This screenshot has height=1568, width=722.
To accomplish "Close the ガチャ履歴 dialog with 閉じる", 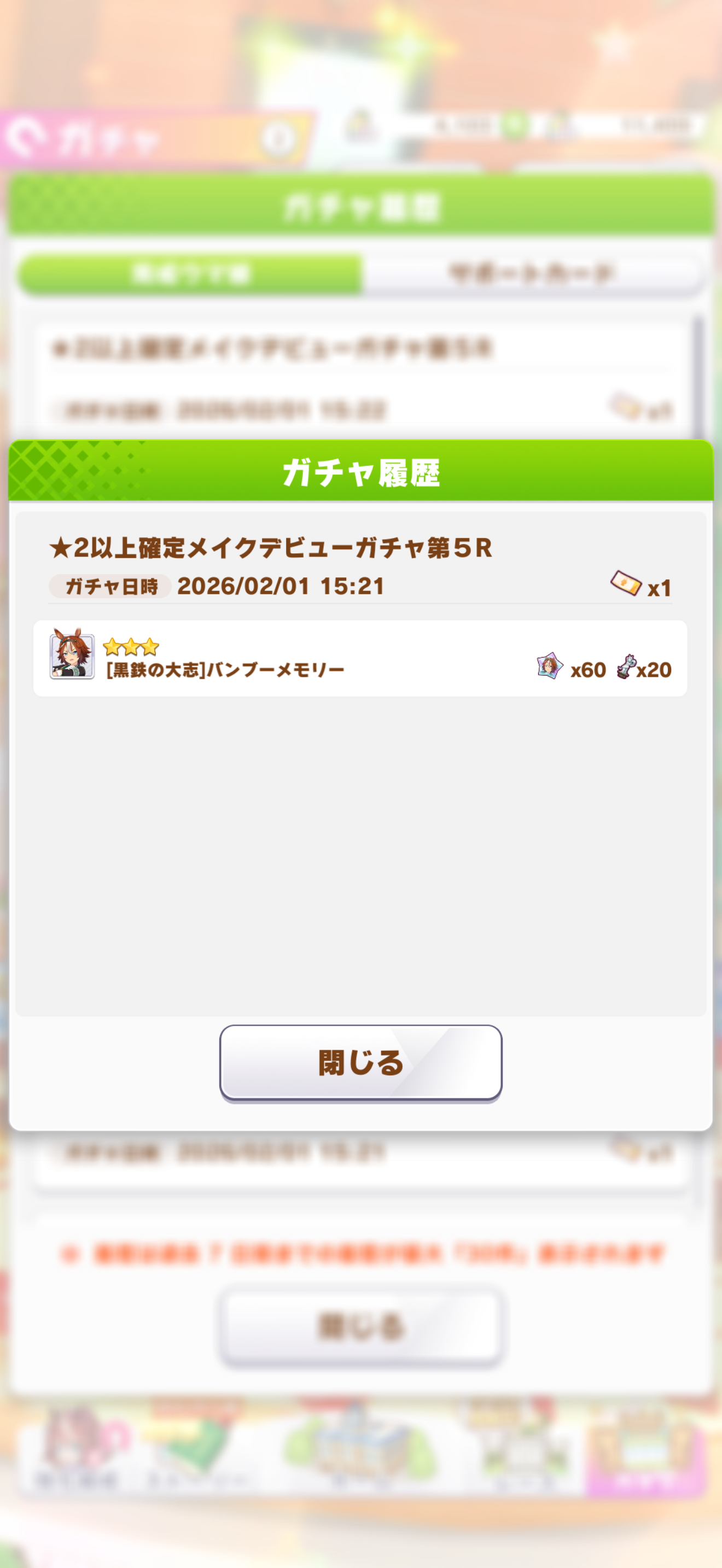I will (360, 1062).
